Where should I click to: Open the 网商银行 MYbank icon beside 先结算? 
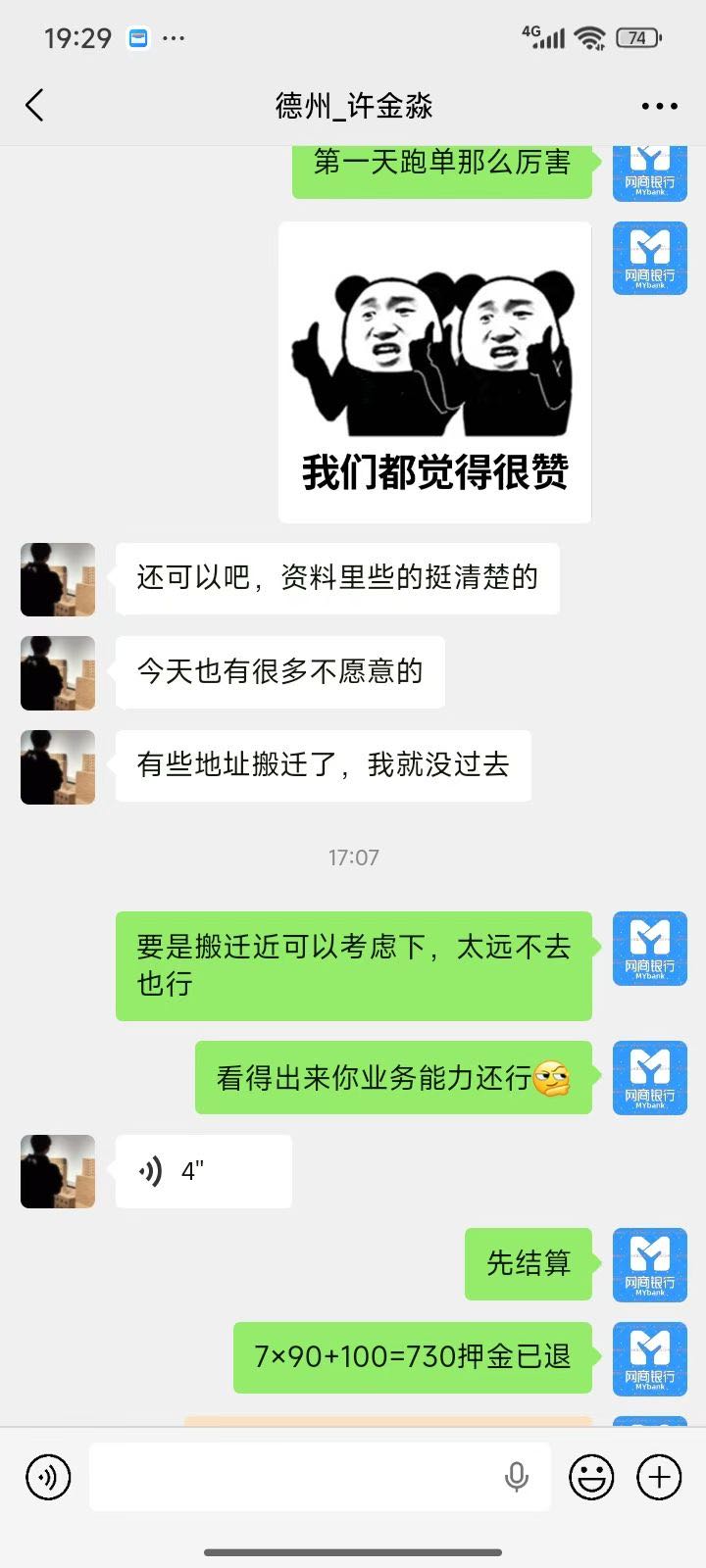(x=649, y=1264)
